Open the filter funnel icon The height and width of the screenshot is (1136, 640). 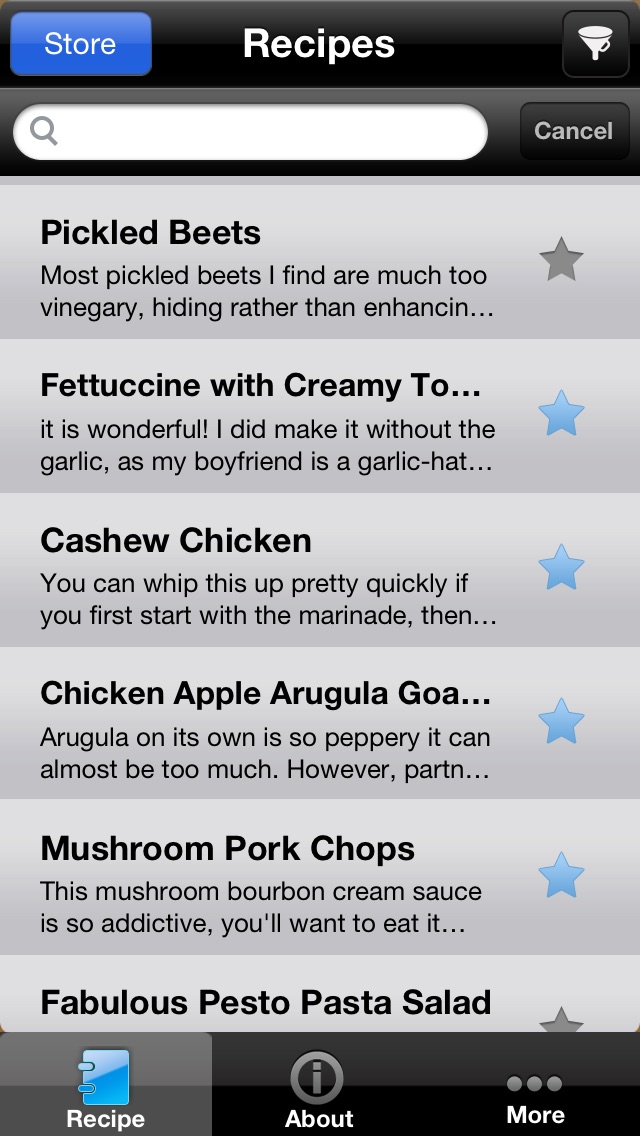pyautogui.click(x=596, y=44)
